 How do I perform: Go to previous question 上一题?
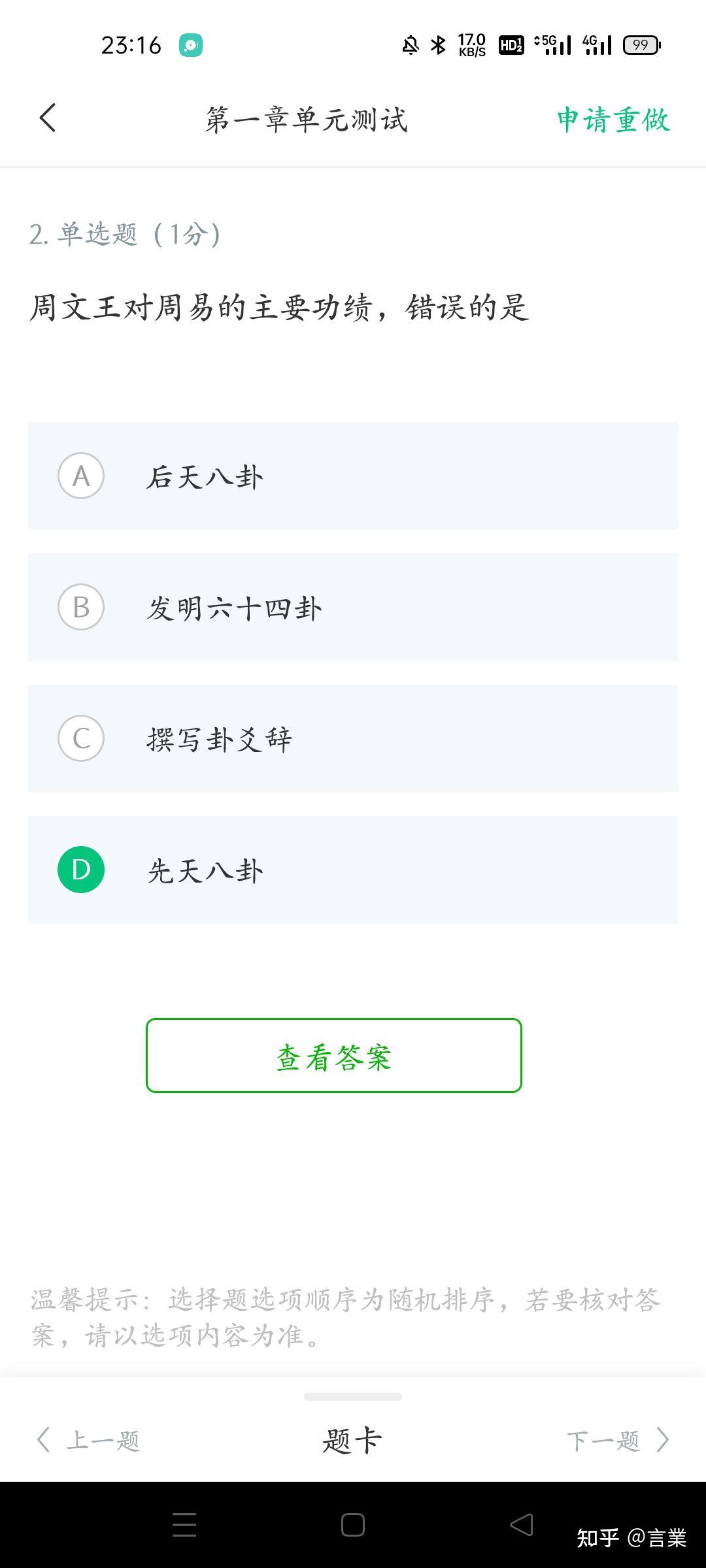(x=88, y=1440)
